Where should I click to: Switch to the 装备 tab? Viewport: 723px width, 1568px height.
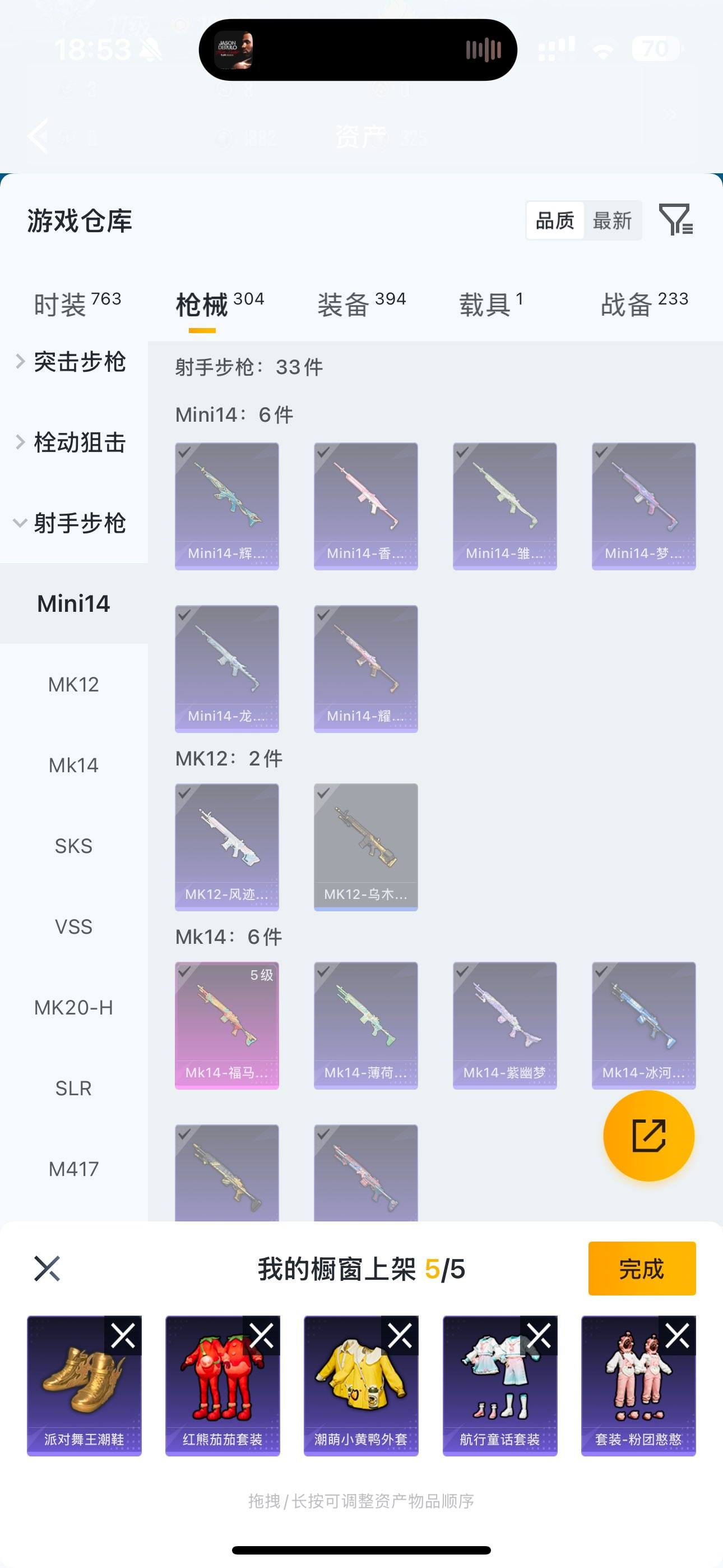[x=361, y=304]
